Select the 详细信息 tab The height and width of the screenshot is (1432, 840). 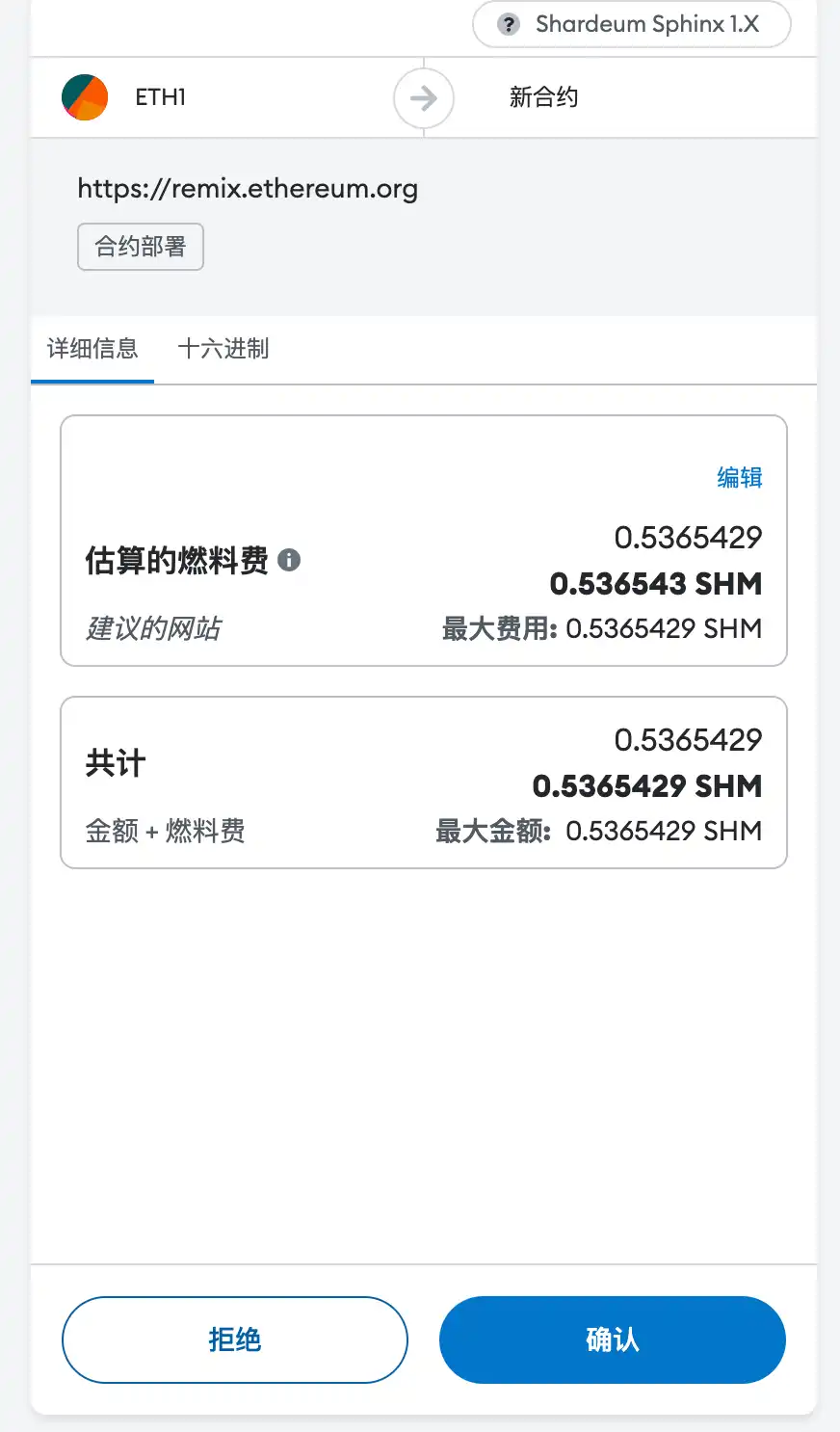click(x=92, y=349)
